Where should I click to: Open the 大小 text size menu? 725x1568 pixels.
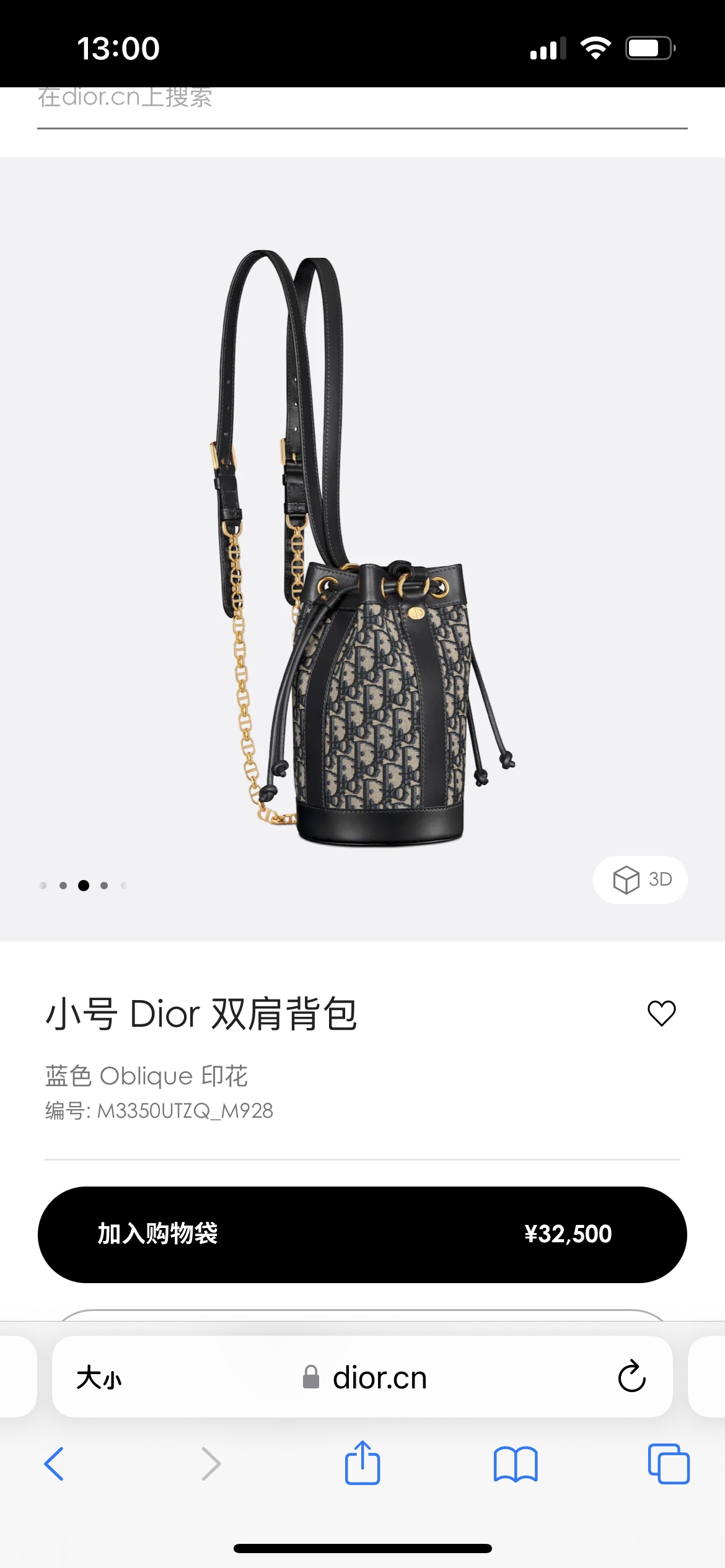[x=99, y=1378]
